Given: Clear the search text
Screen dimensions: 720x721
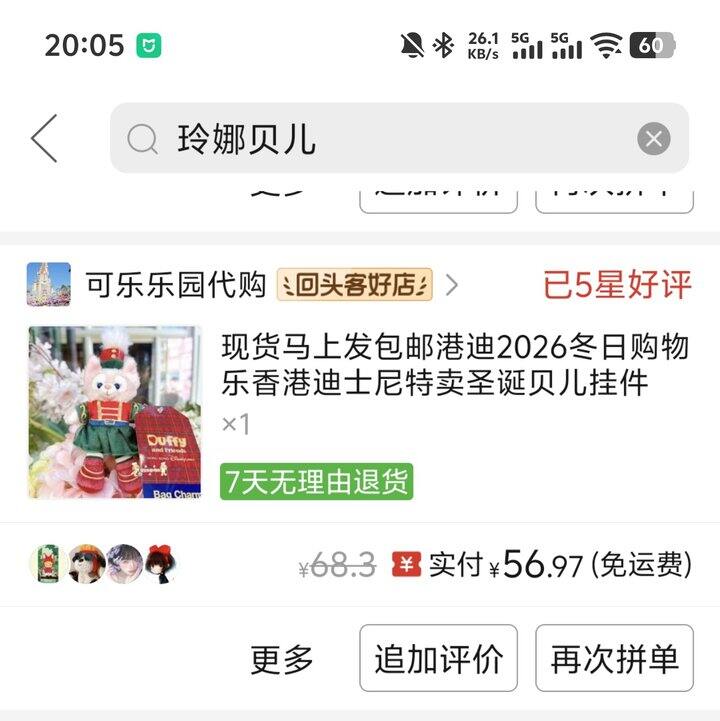Looking at the screenshot, I should point(653,138).
